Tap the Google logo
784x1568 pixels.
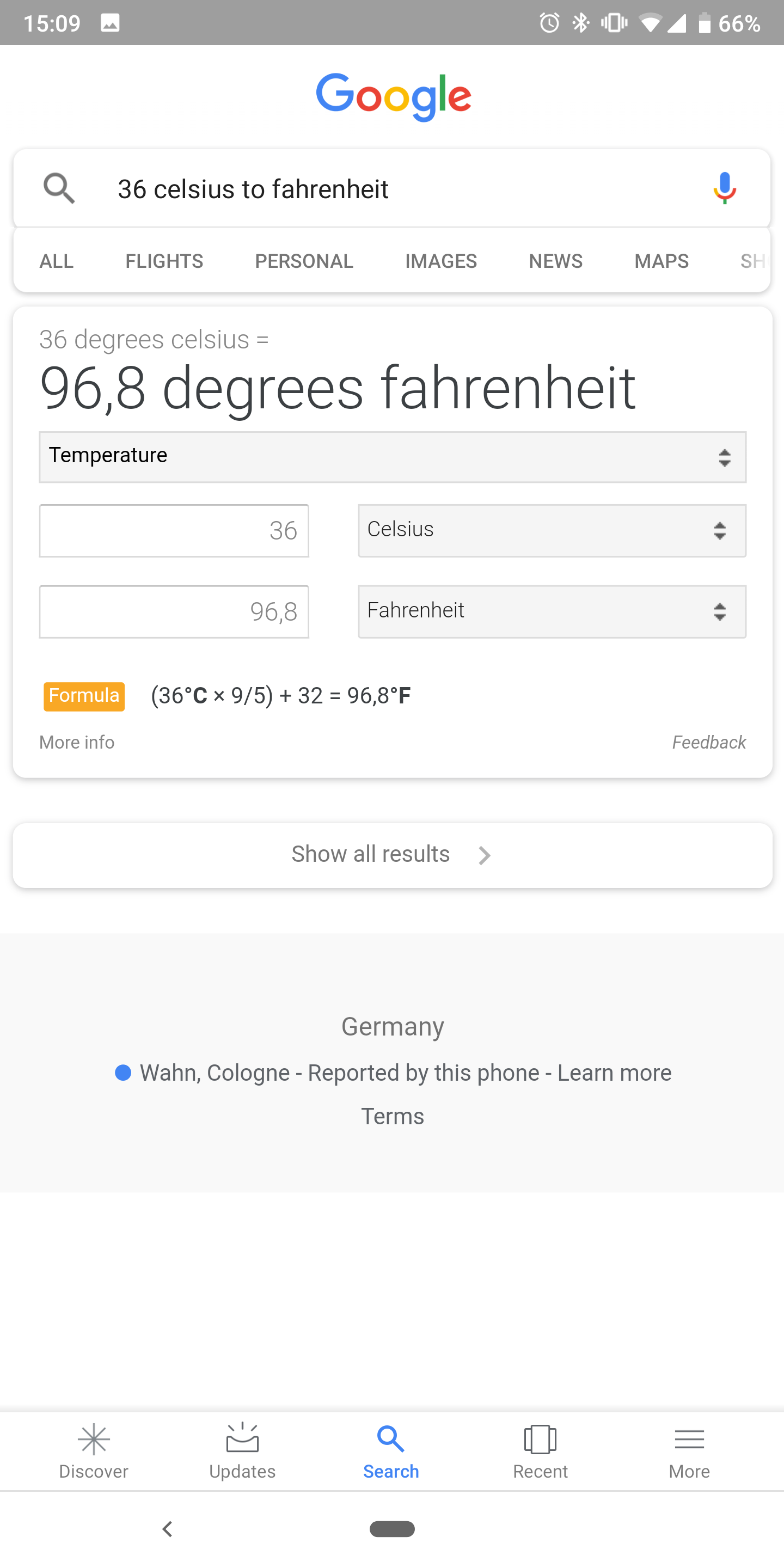(392, 96)
